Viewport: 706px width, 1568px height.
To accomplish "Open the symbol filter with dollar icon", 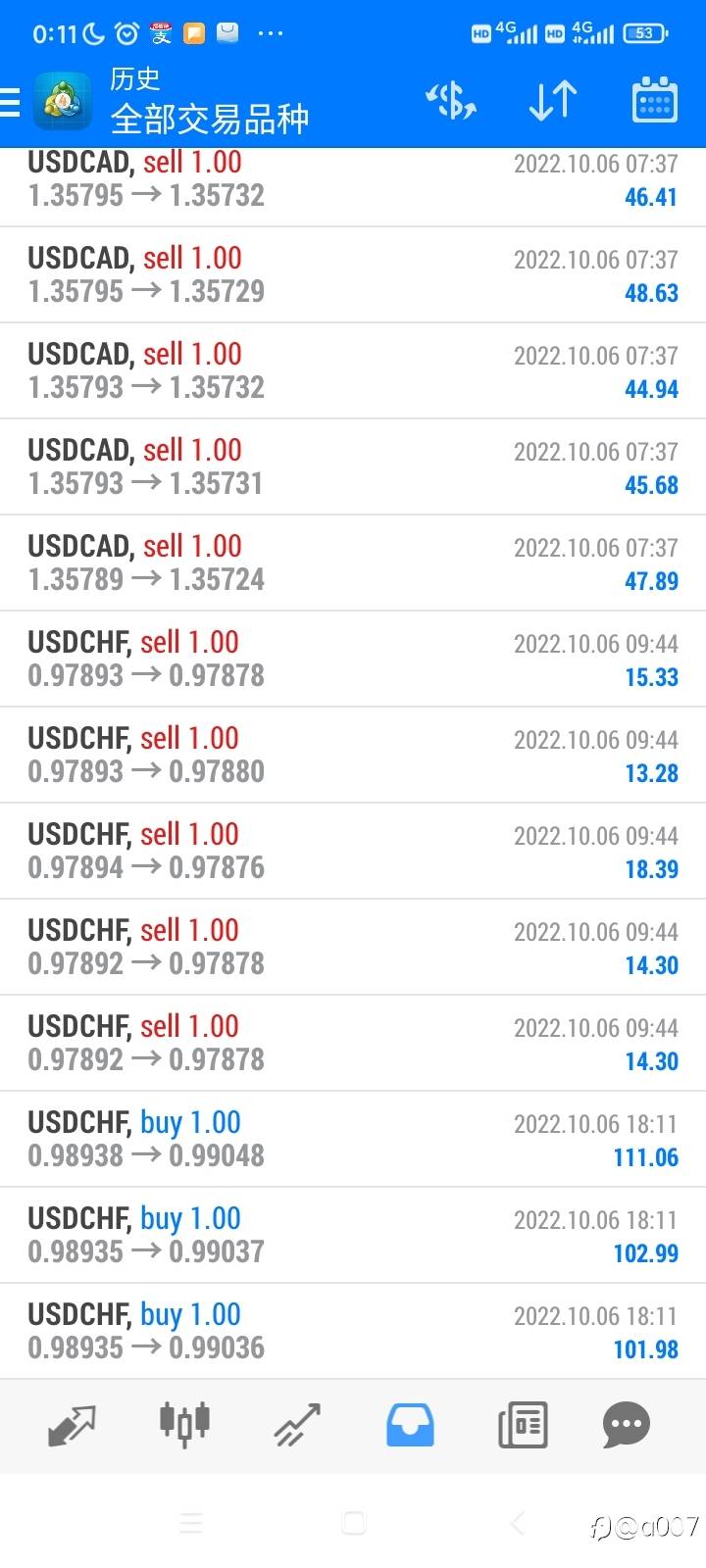I will click(450, 101).
